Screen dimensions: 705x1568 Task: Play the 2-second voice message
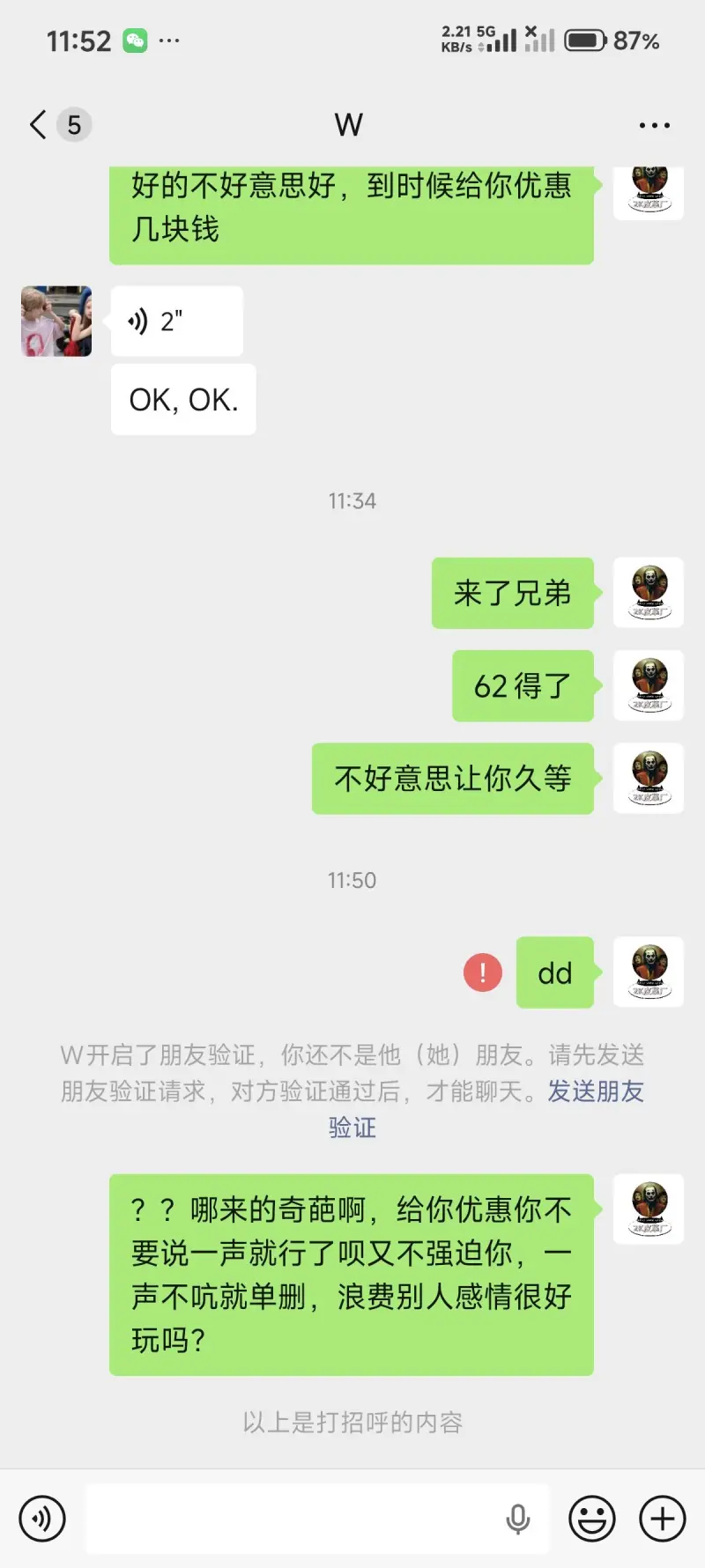click(x=176, y=322)
